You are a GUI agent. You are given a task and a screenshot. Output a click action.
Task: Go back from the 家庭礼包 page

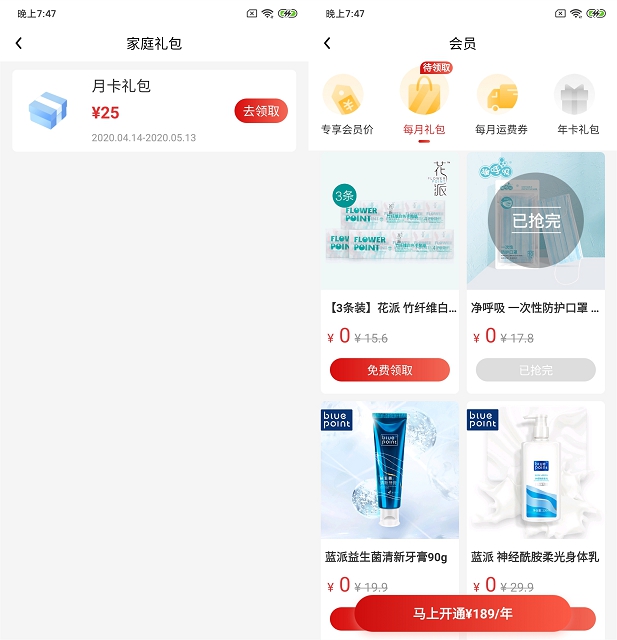pos(19,43)
